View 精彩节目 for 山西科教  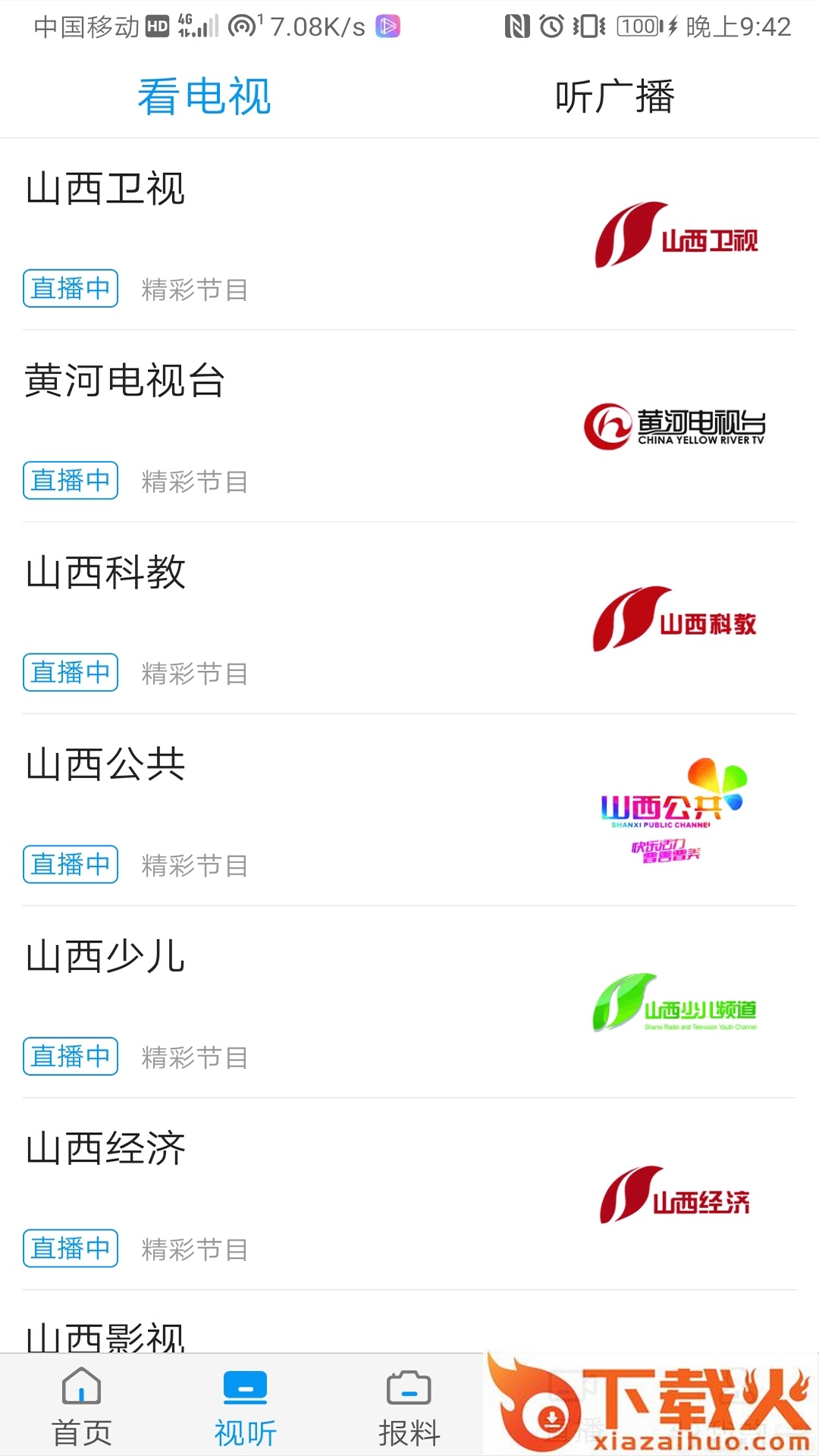click(x=195, y=673)
